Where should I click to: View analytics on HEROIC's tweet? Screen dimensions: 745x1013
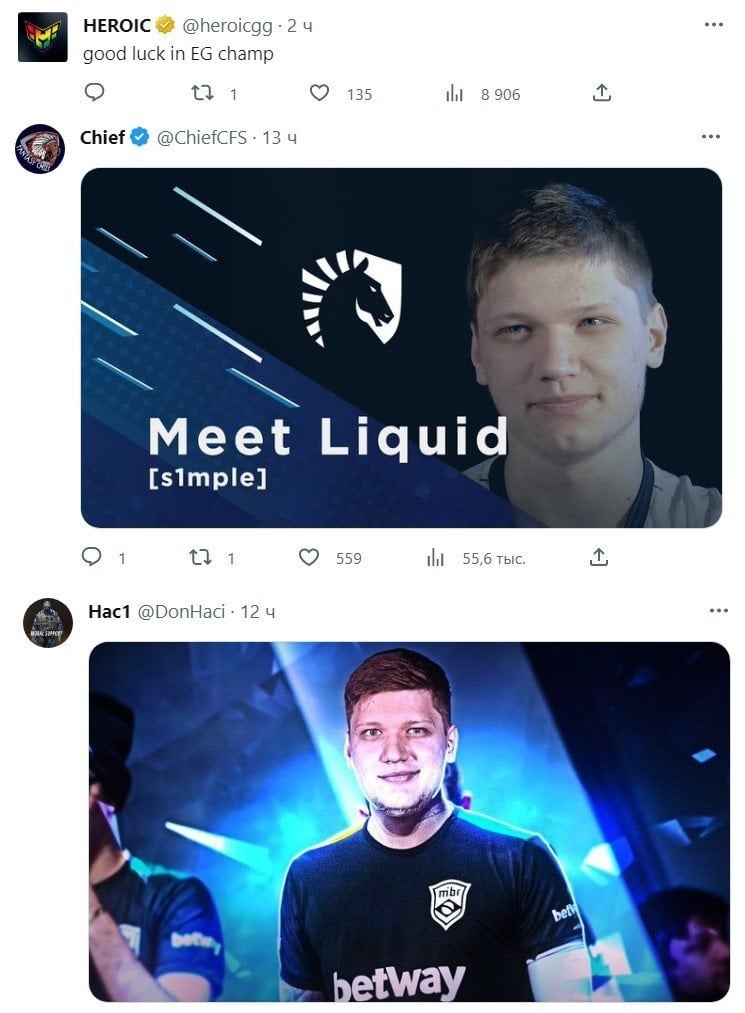(x=454, y=93)
